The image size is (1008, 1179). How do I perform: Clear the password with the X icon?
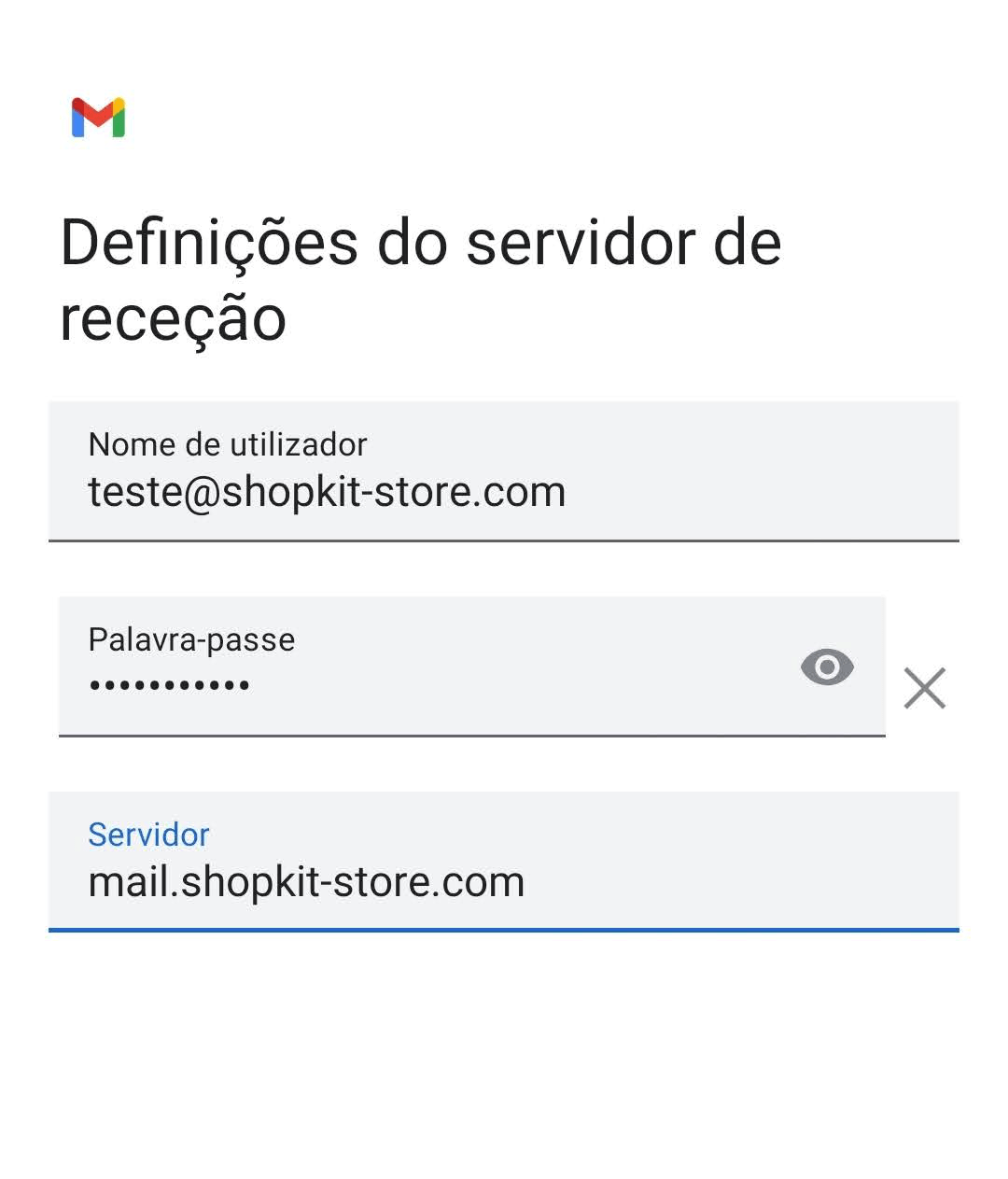[x=925, y=689]
